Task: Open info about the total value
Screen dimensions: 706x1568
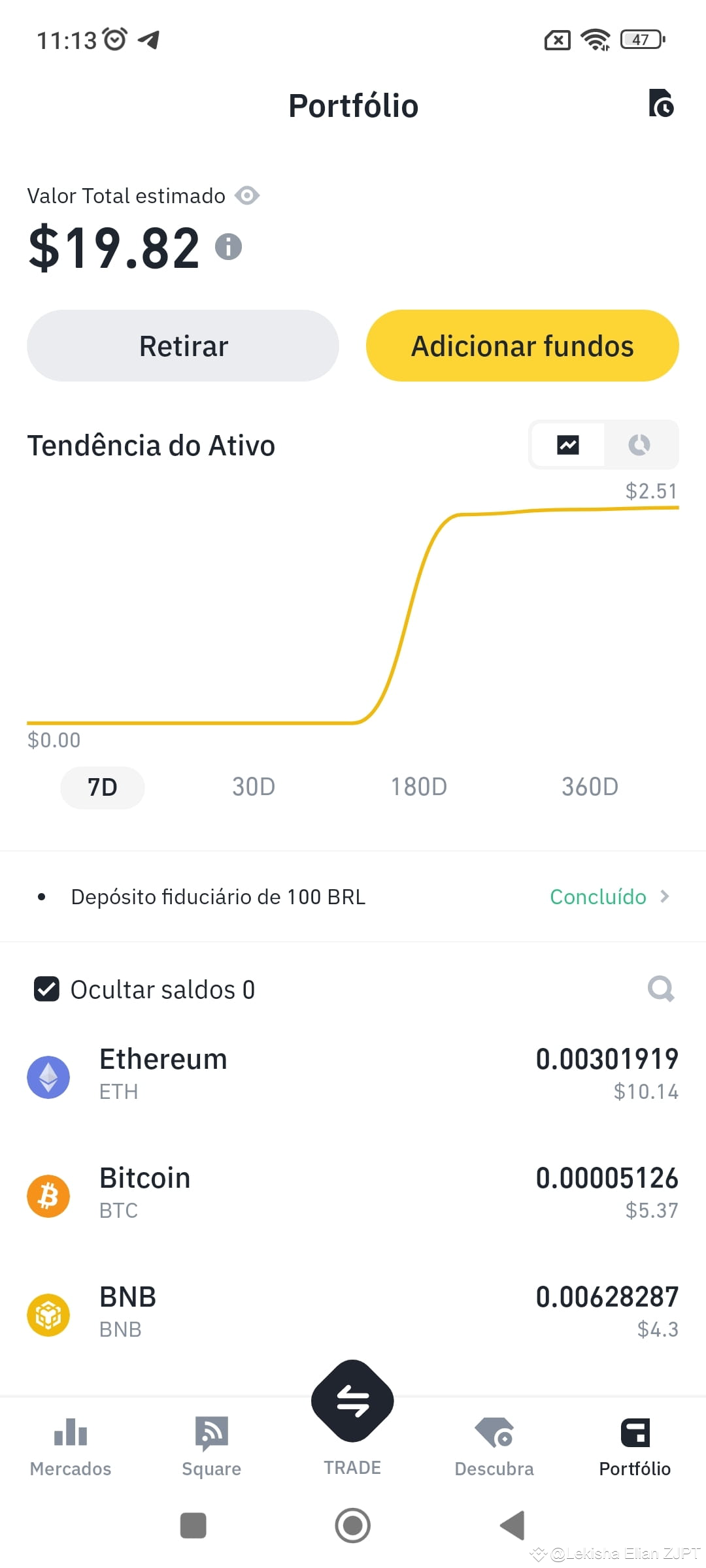Action: point(228,247)
